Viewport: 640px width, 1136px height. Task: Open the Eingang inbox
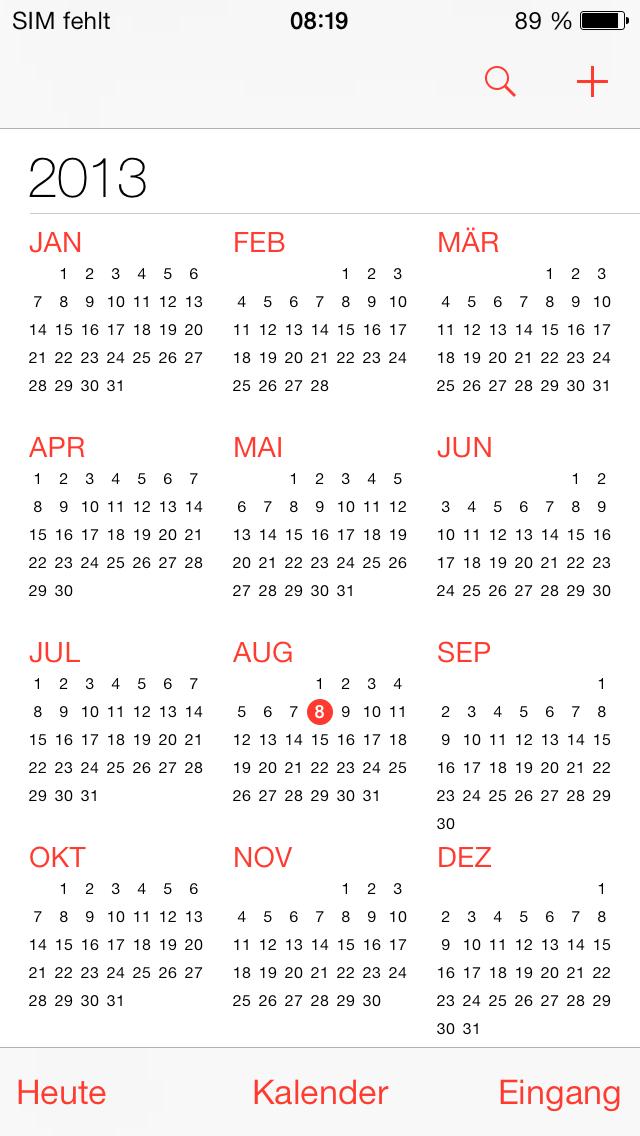560,1093
